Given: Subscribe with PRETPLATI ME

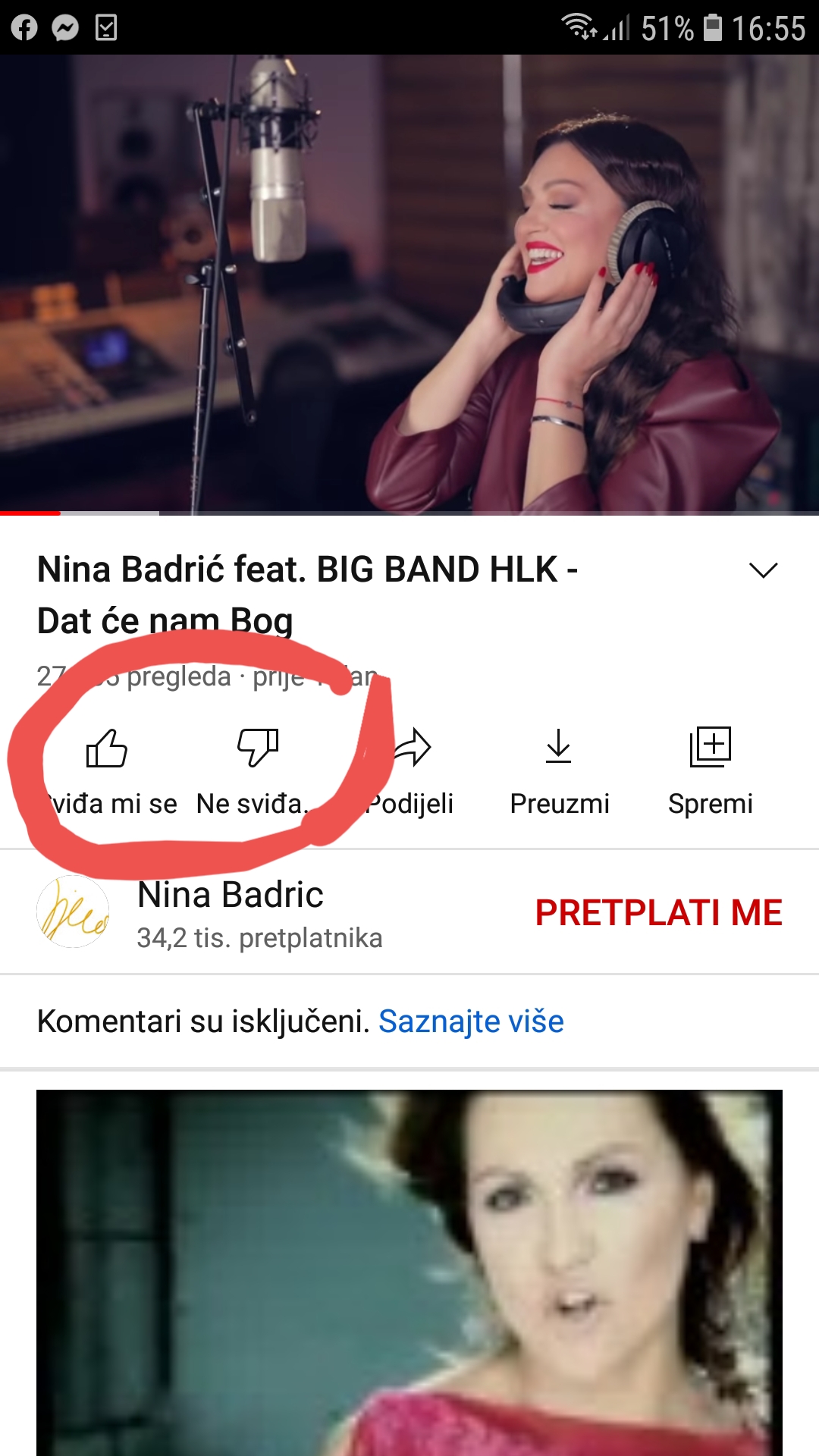Looking at the screenshot, I should click(x=658, y=912).
